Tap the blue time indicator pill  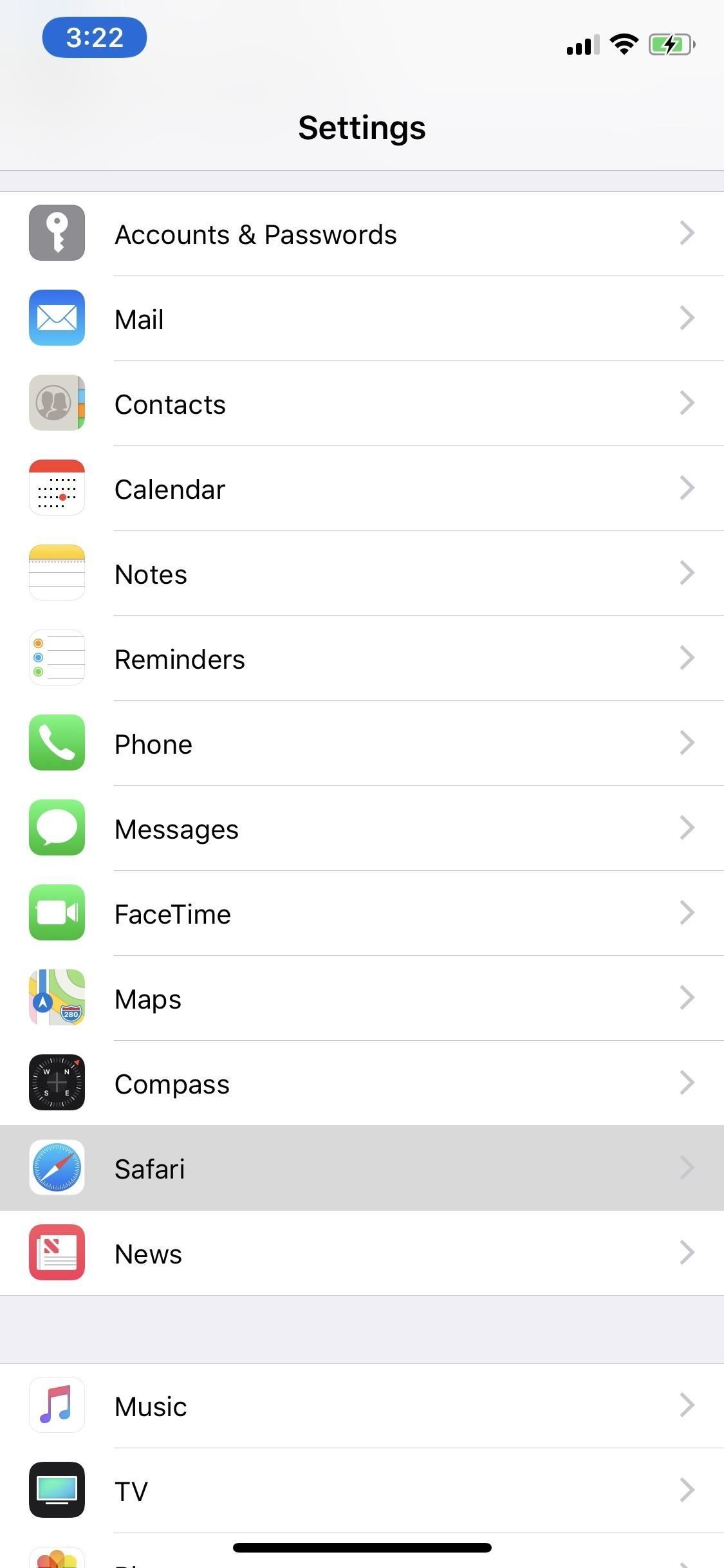click(95, 37)
